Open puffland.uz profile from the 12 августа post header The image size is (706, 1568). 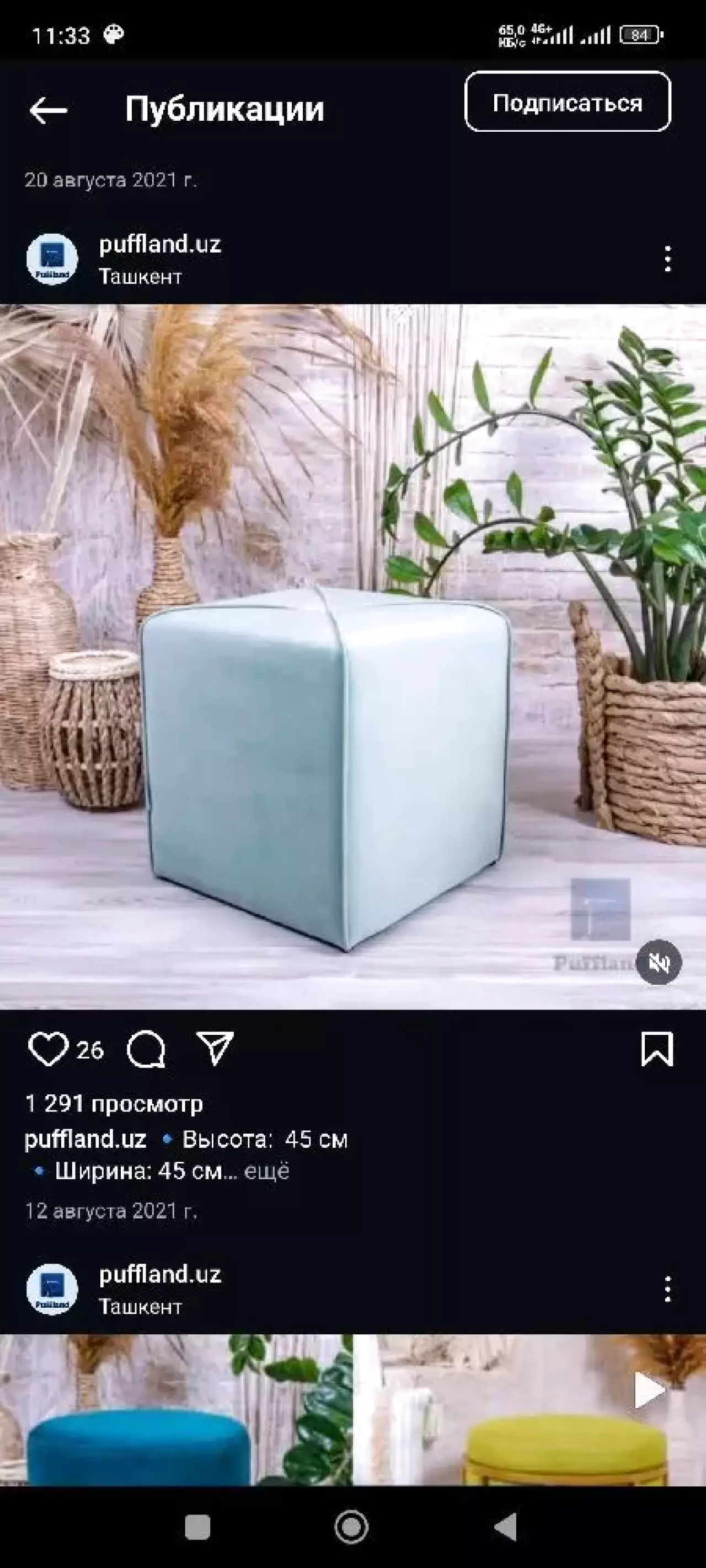tap(159, 1274)
